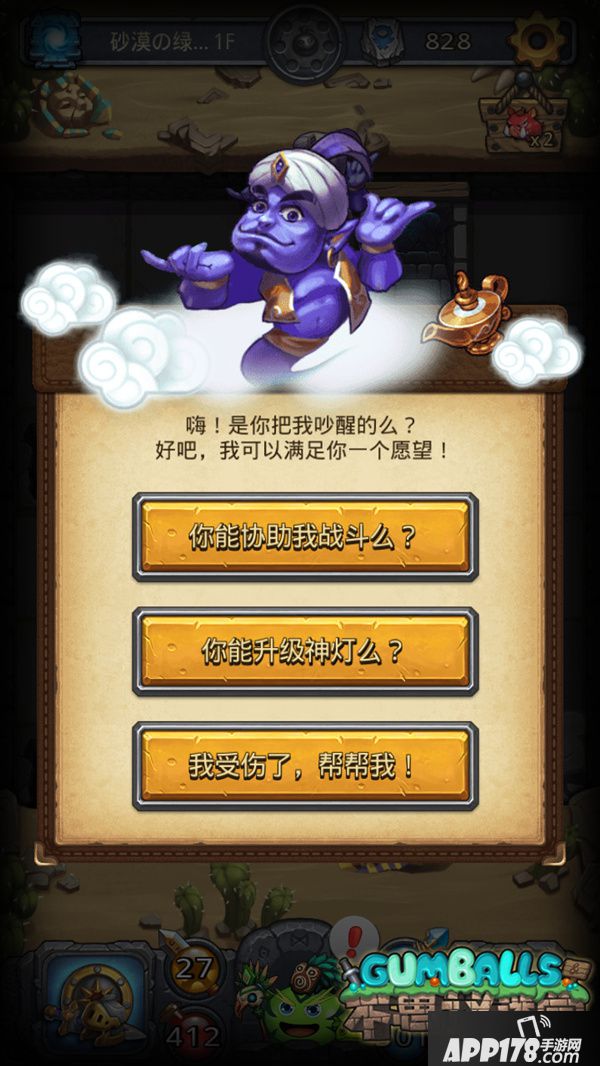The width and height of the screenshot is (600, 1066).
Task: Select the "你能升级神灯么？" wish
Action: [304, 652]
